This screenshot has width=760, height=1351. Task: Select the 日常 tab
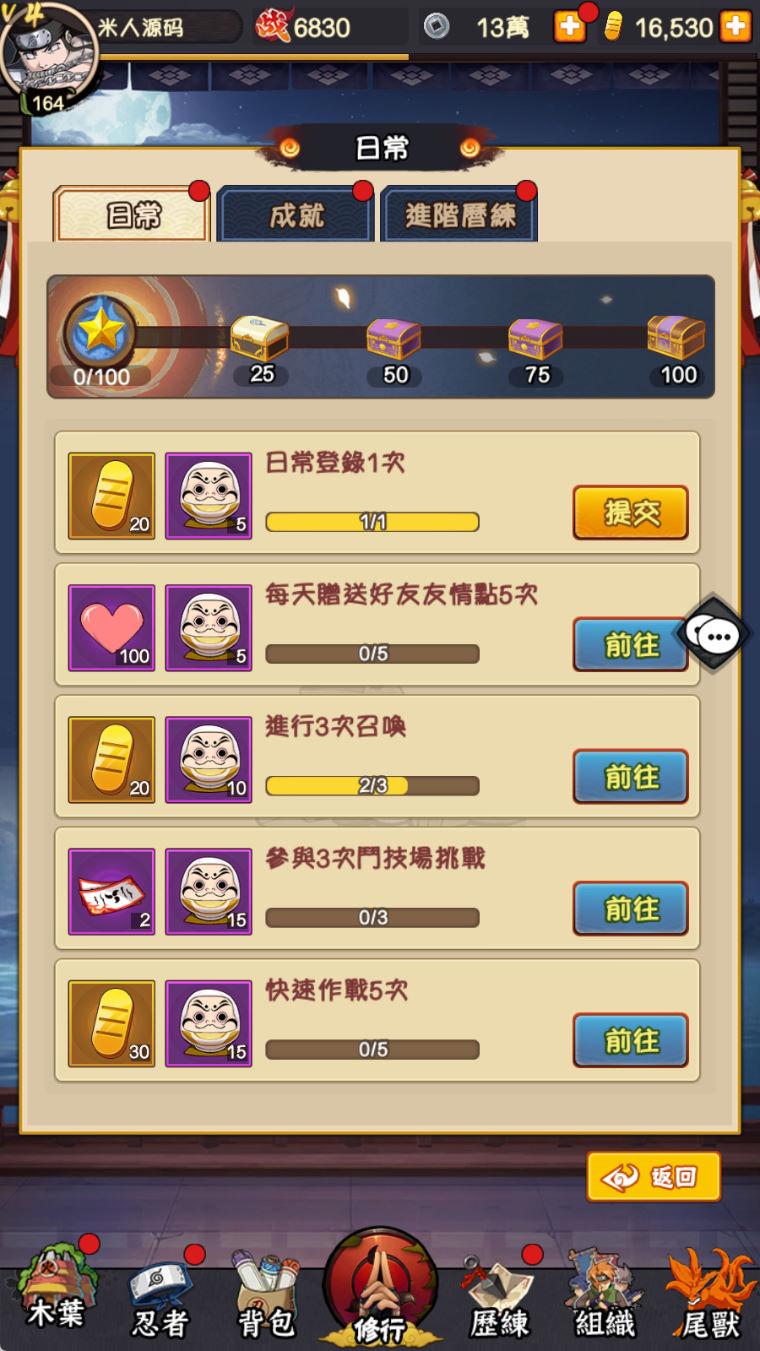click(133, 214)
